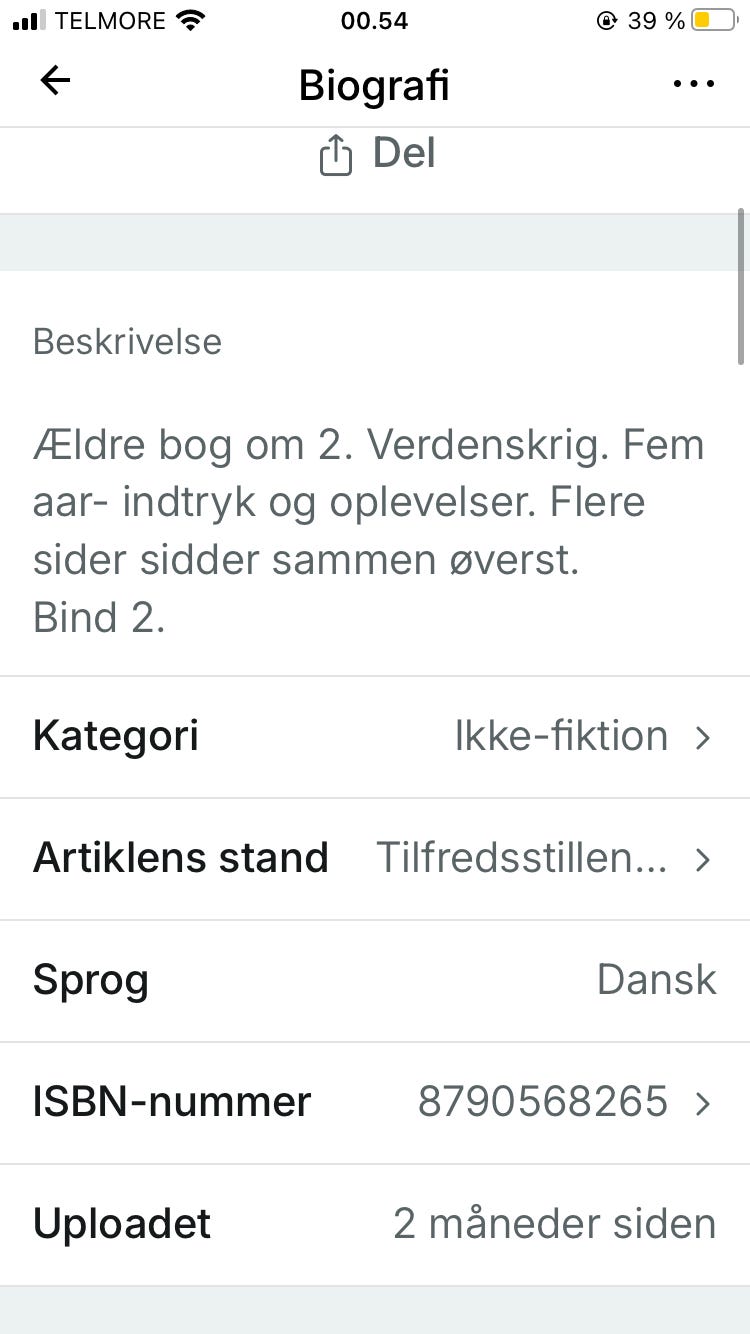Viewport: 750px width, 1334px height.
Task: Tap the clock showing 00.54
Action: tap(375, 20)
